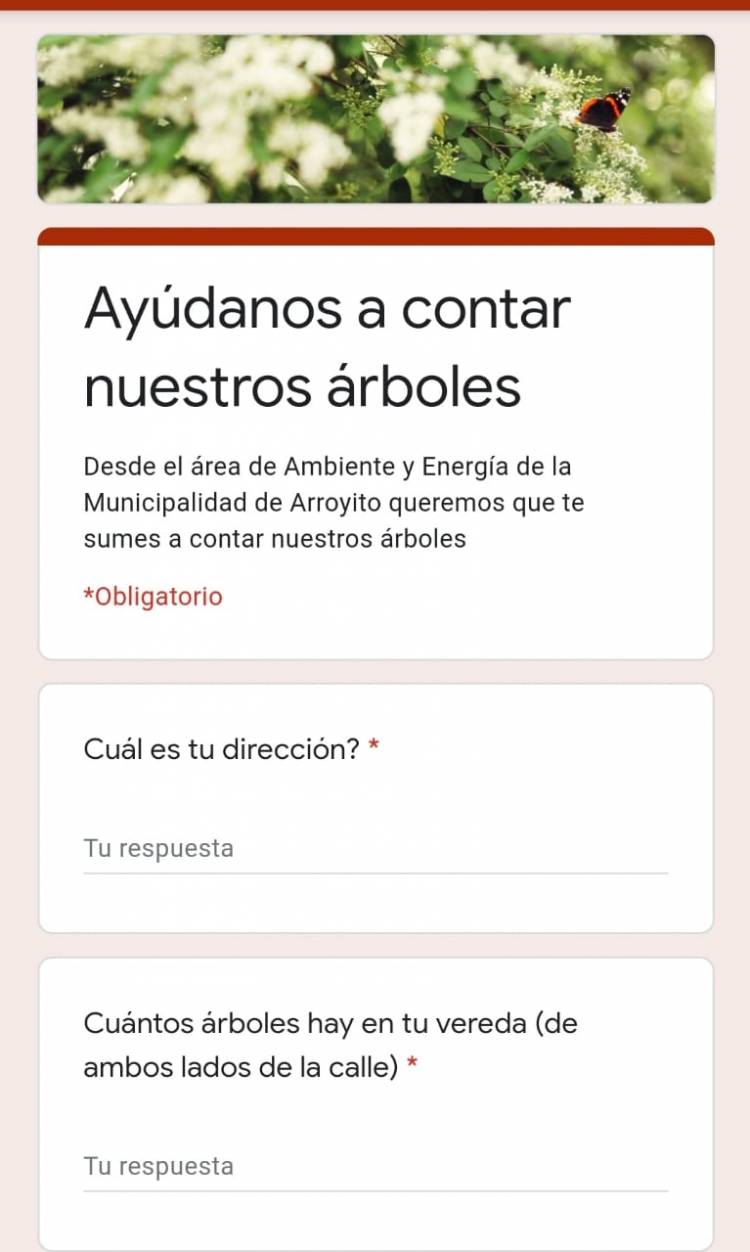This screenshot has height=1252, width=750.
Task: Click the red accent bar above the title
Action: coord(375,234)
